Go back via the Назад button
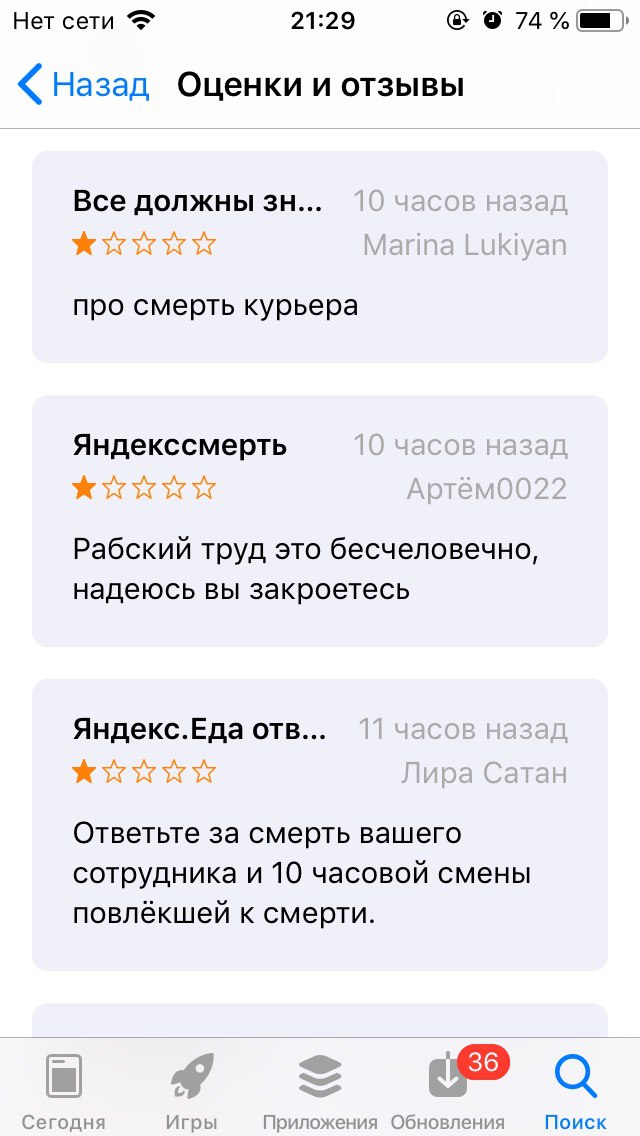 [84, 86]
